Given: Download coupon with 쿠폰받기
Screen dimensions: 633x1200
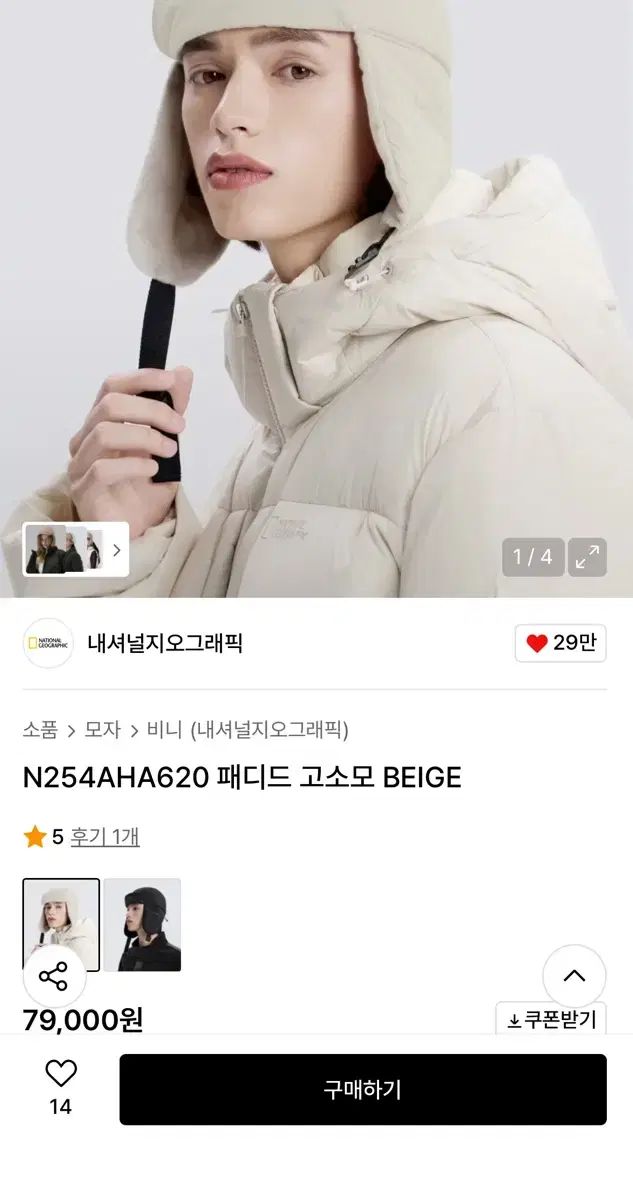Looking at the screenshot, I should click(x=551, y=1020).
